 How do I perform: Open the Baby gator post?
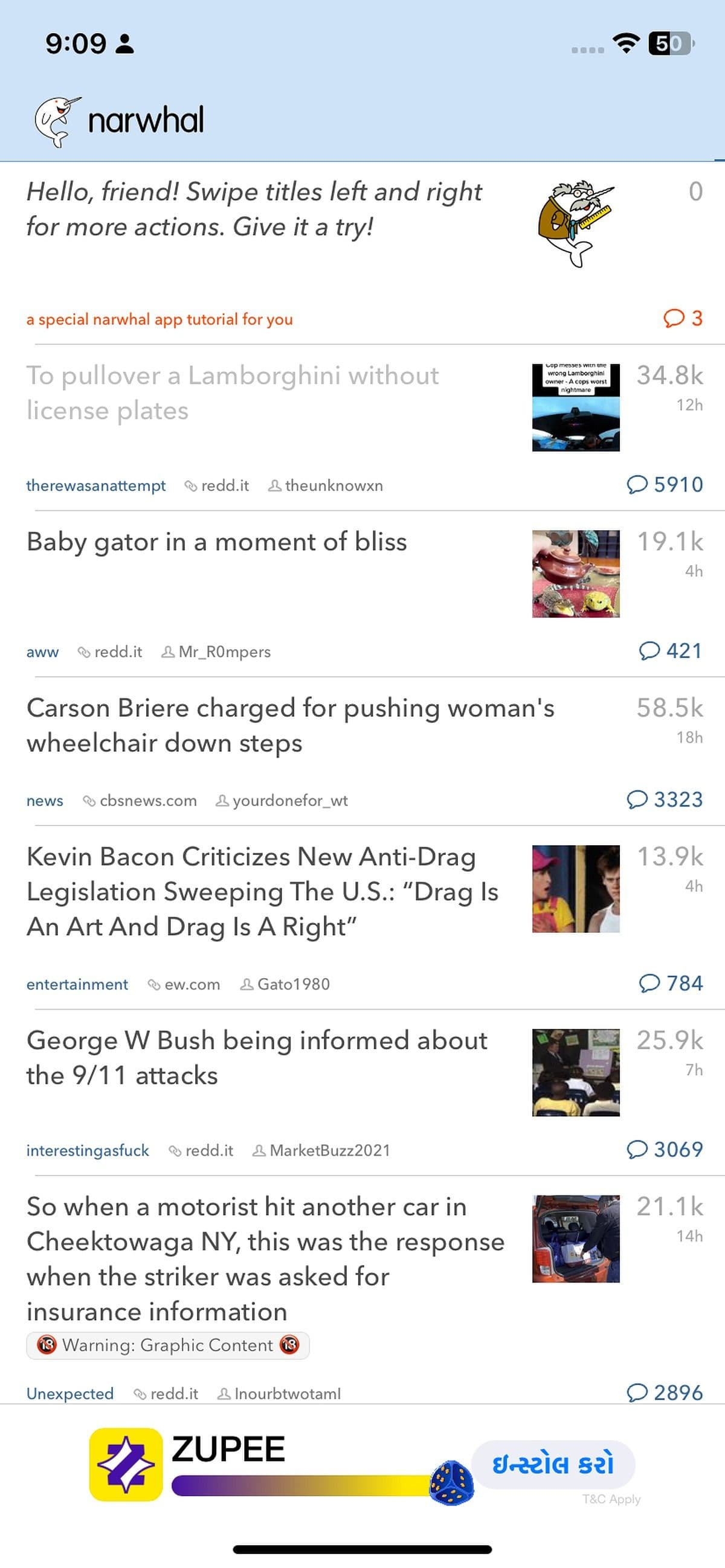point(216,542)
